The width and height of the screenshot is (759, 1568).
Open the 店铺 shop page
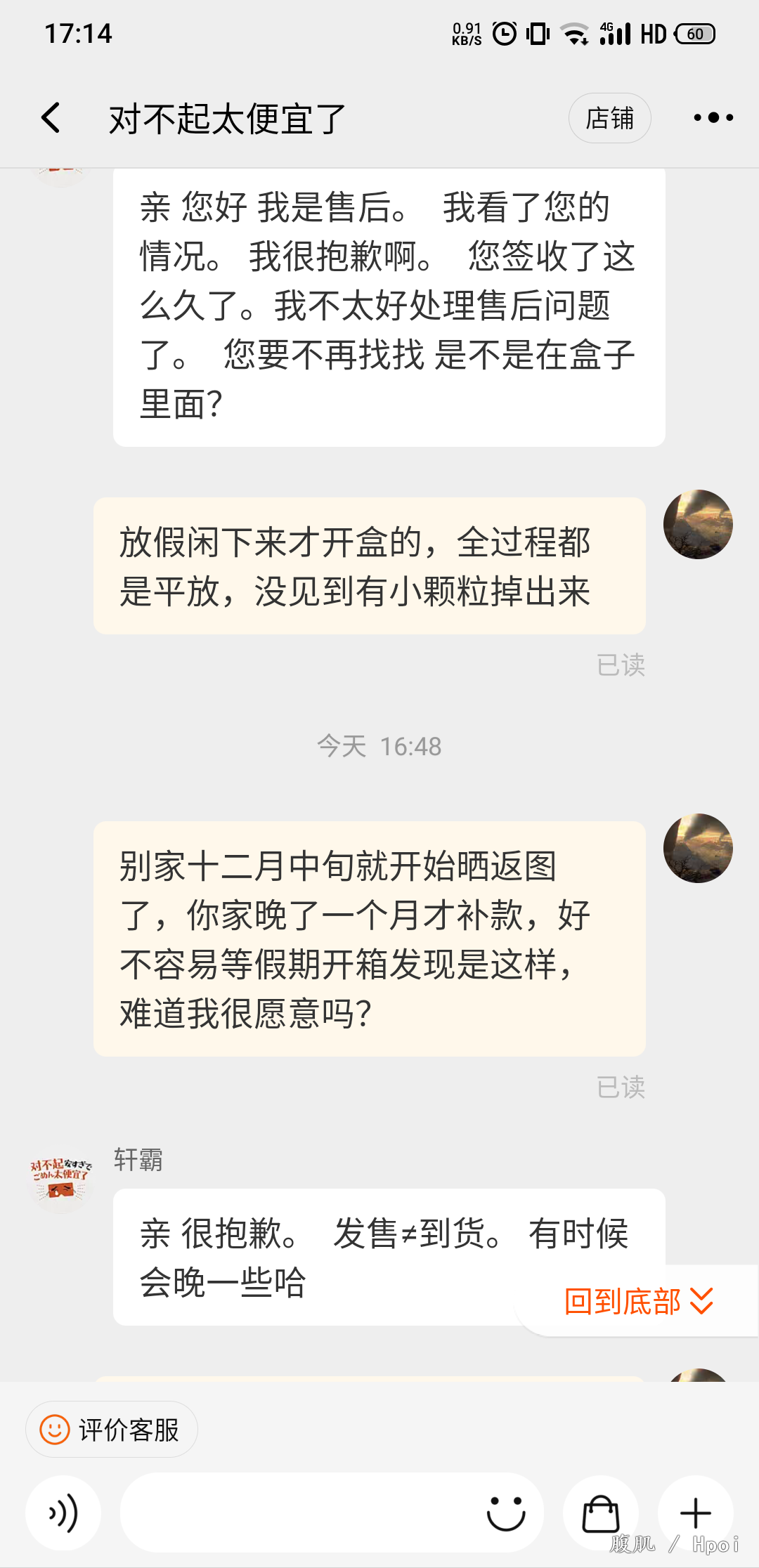(609, 118)
